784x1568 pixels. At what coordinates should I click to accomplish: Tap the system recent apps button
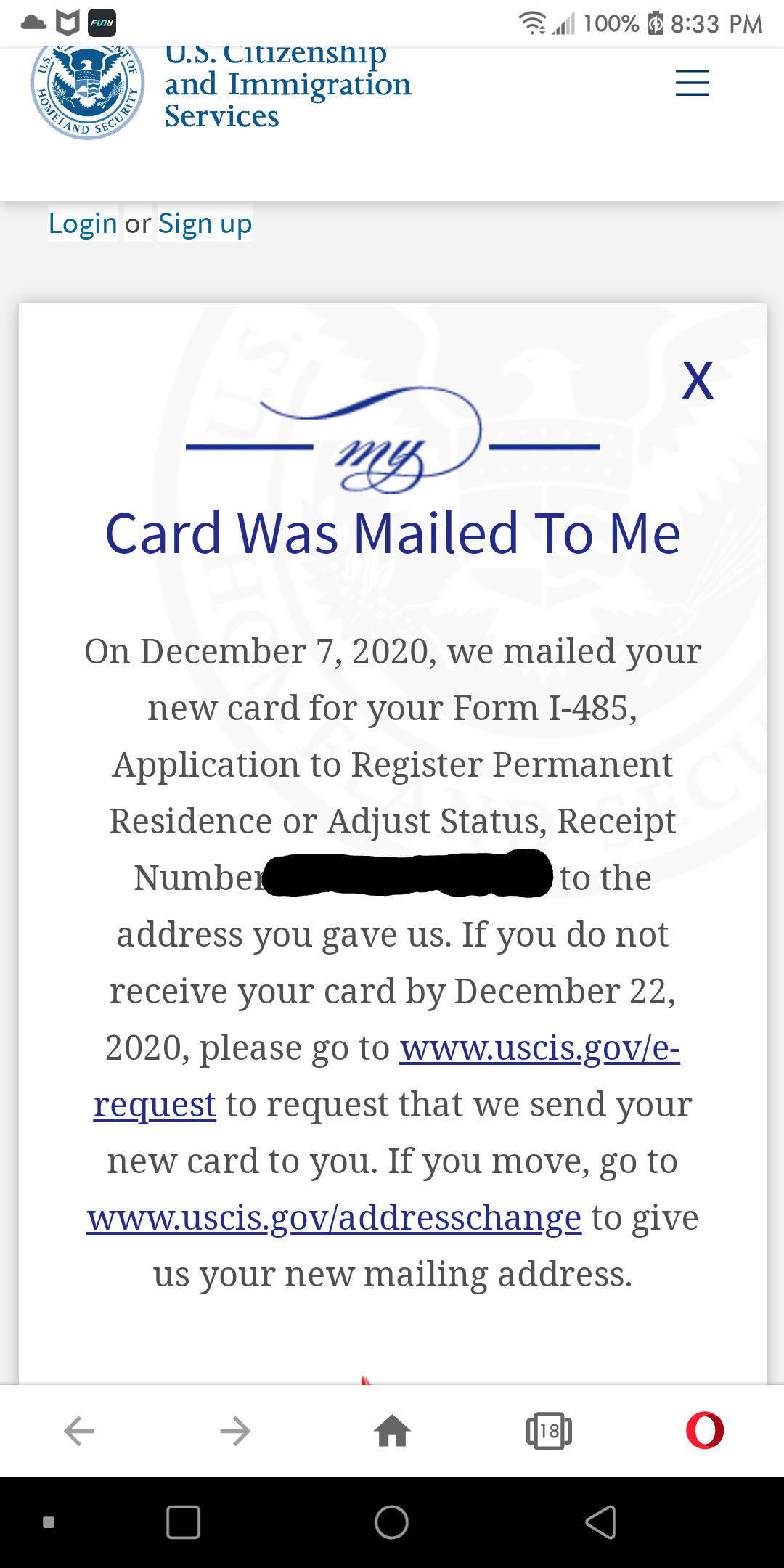point(183,1522)
